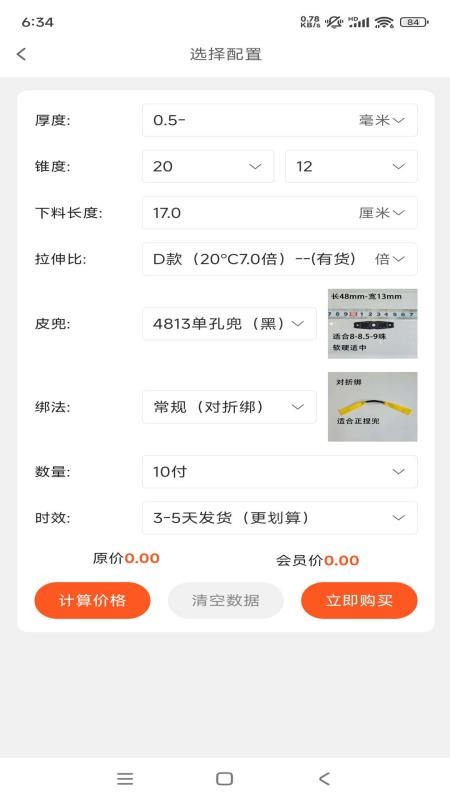
Task: Open the 时效 delivery time dropdown
Action: [280, 518]
